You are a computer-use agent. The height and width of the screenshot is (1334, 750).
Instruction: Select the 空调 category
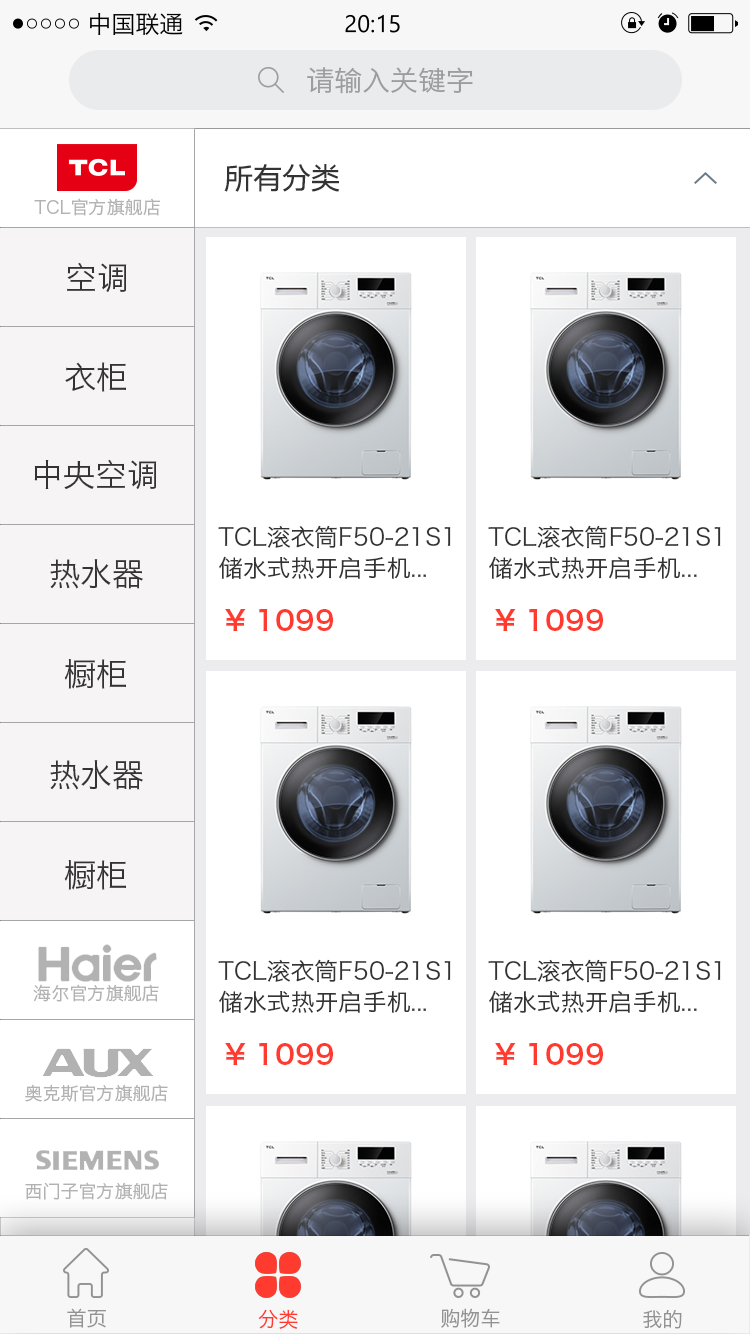point(97,278)
